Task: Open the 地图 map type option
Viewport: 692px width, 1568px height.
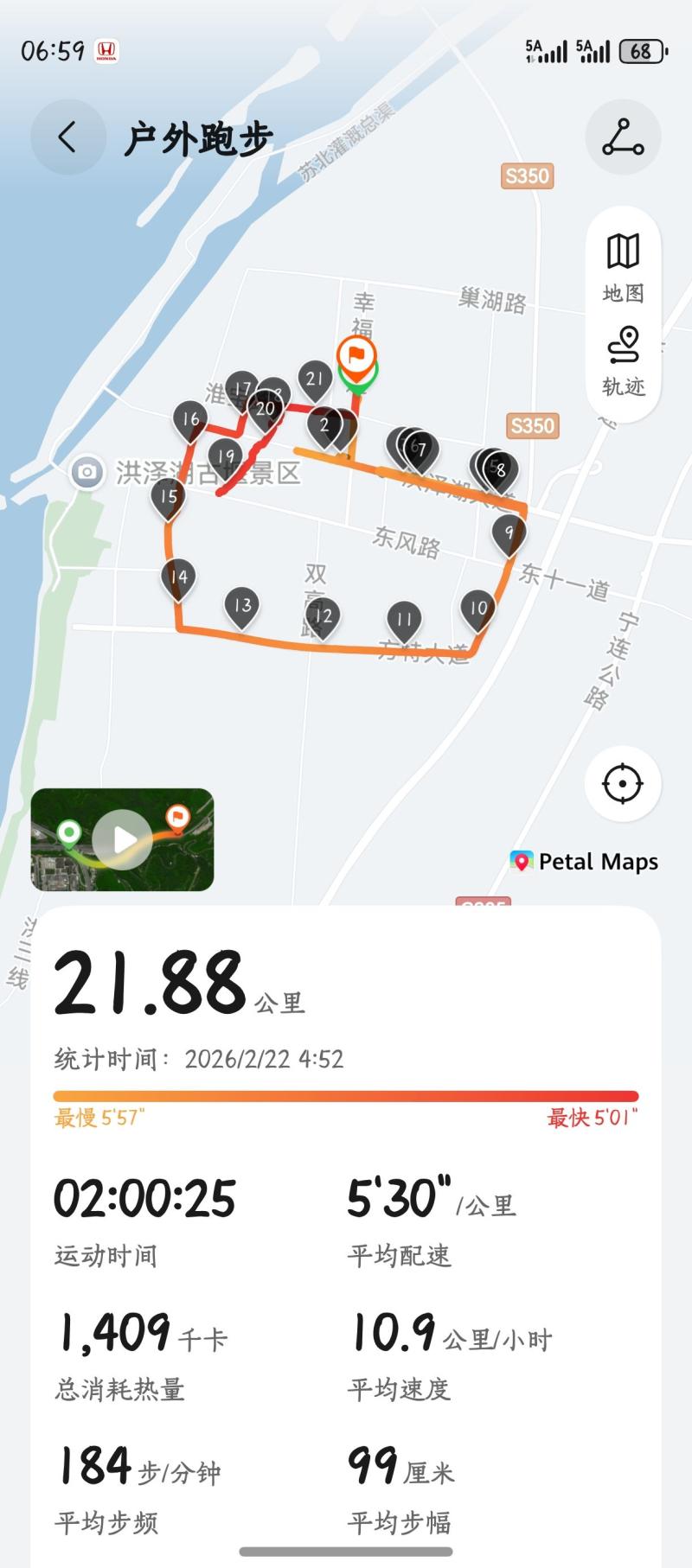Action: point(623,267)
